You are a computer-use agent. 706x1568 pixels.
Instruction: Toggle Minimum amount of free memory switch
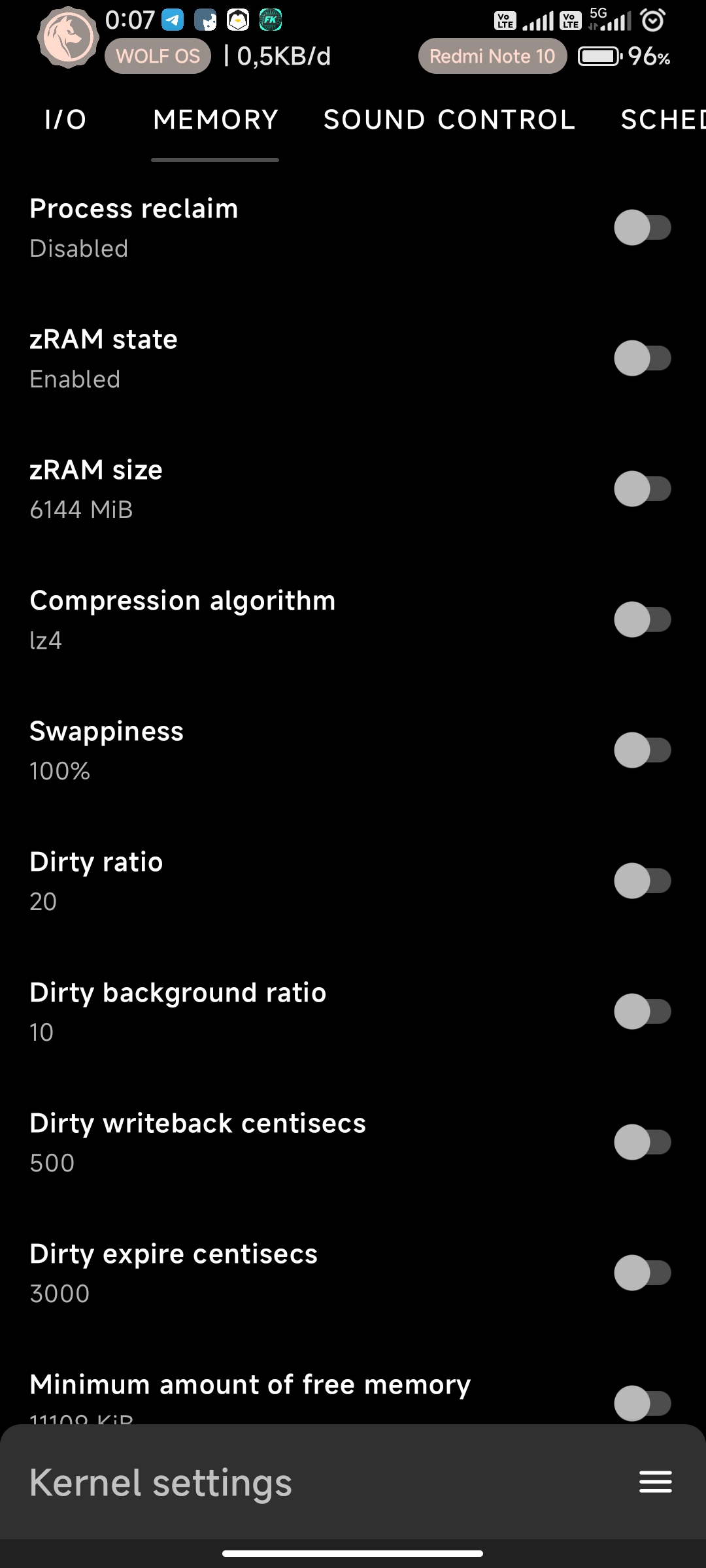pyautogui.click(x=643, y=1403)
